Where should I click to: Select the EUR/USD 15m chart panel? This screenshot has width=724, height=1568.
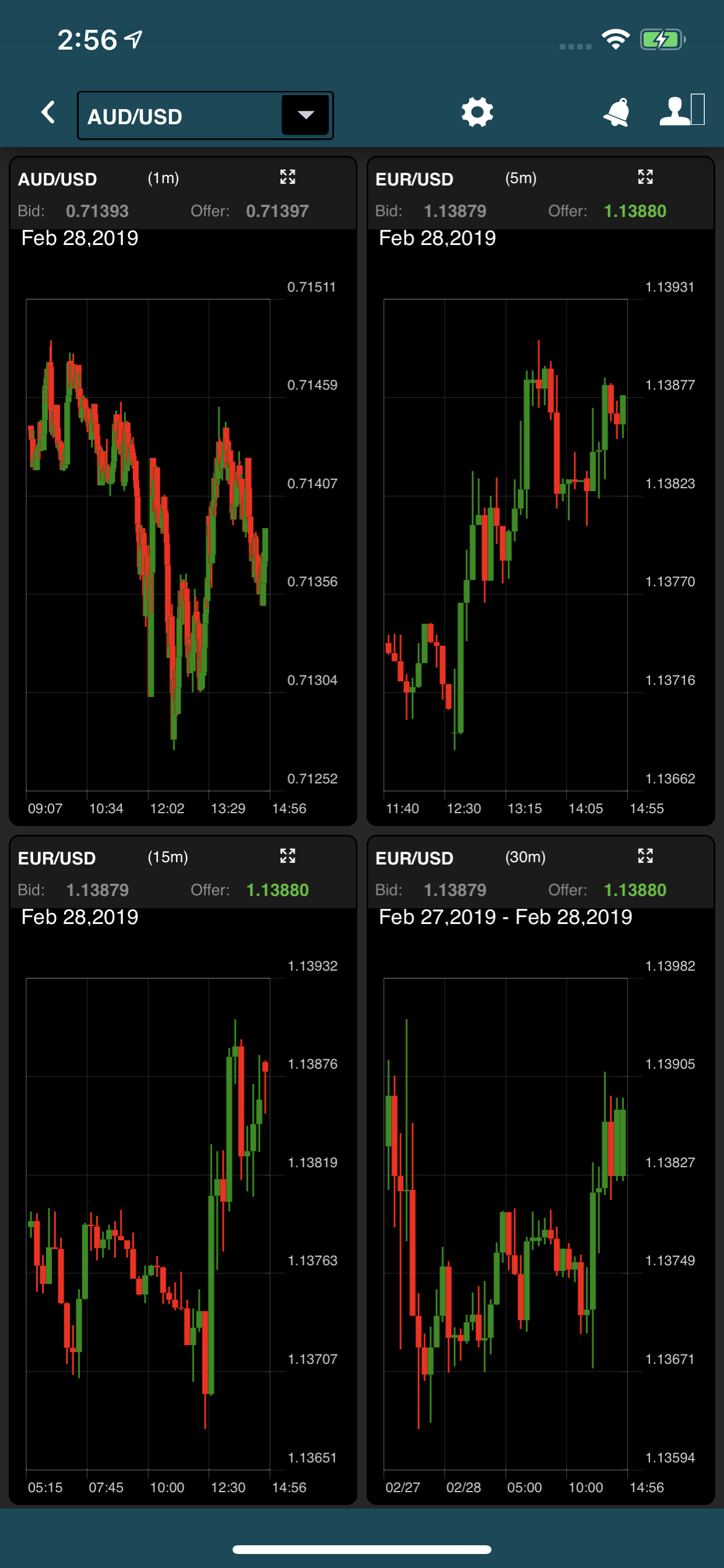tap(183, 1170)
